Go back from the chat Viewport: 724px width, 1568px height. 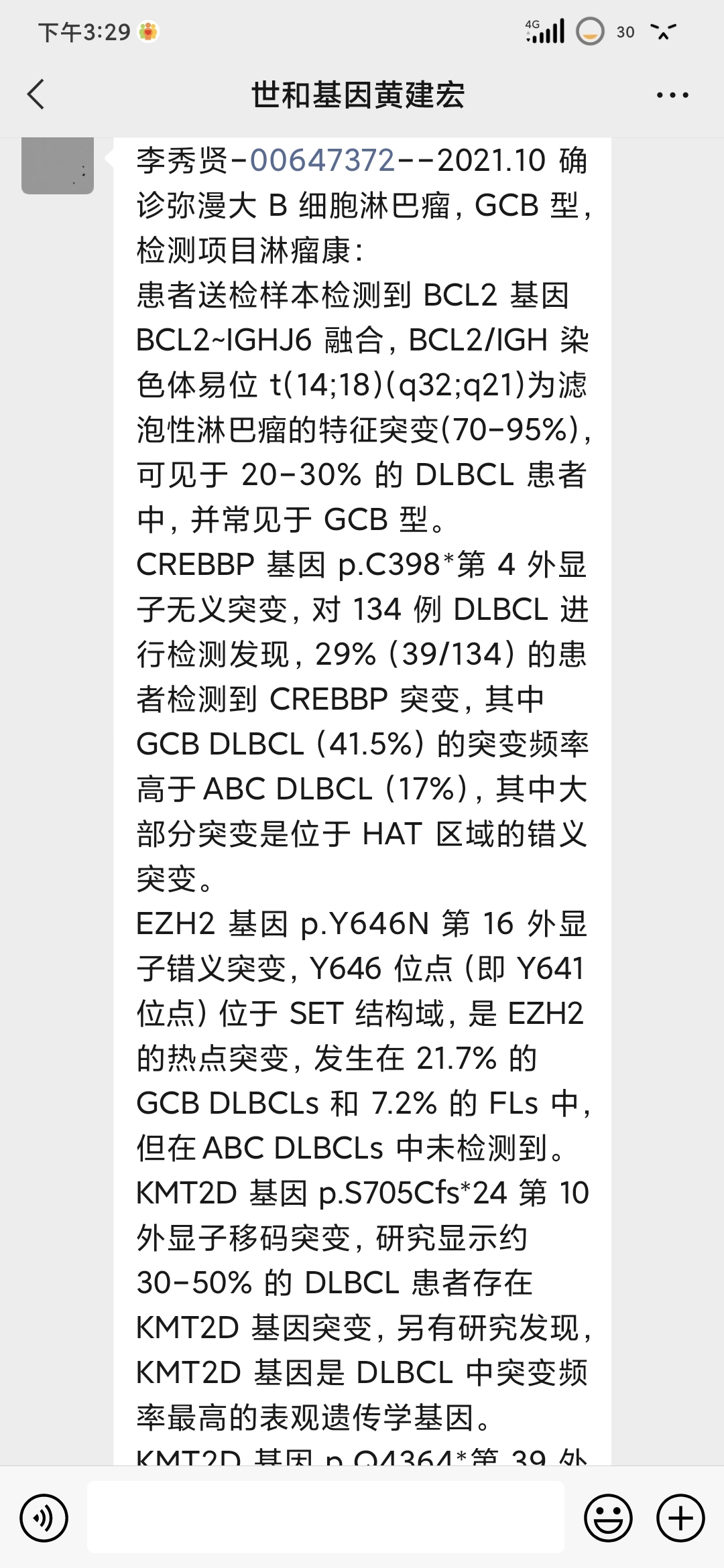click(x=36, y=94)
